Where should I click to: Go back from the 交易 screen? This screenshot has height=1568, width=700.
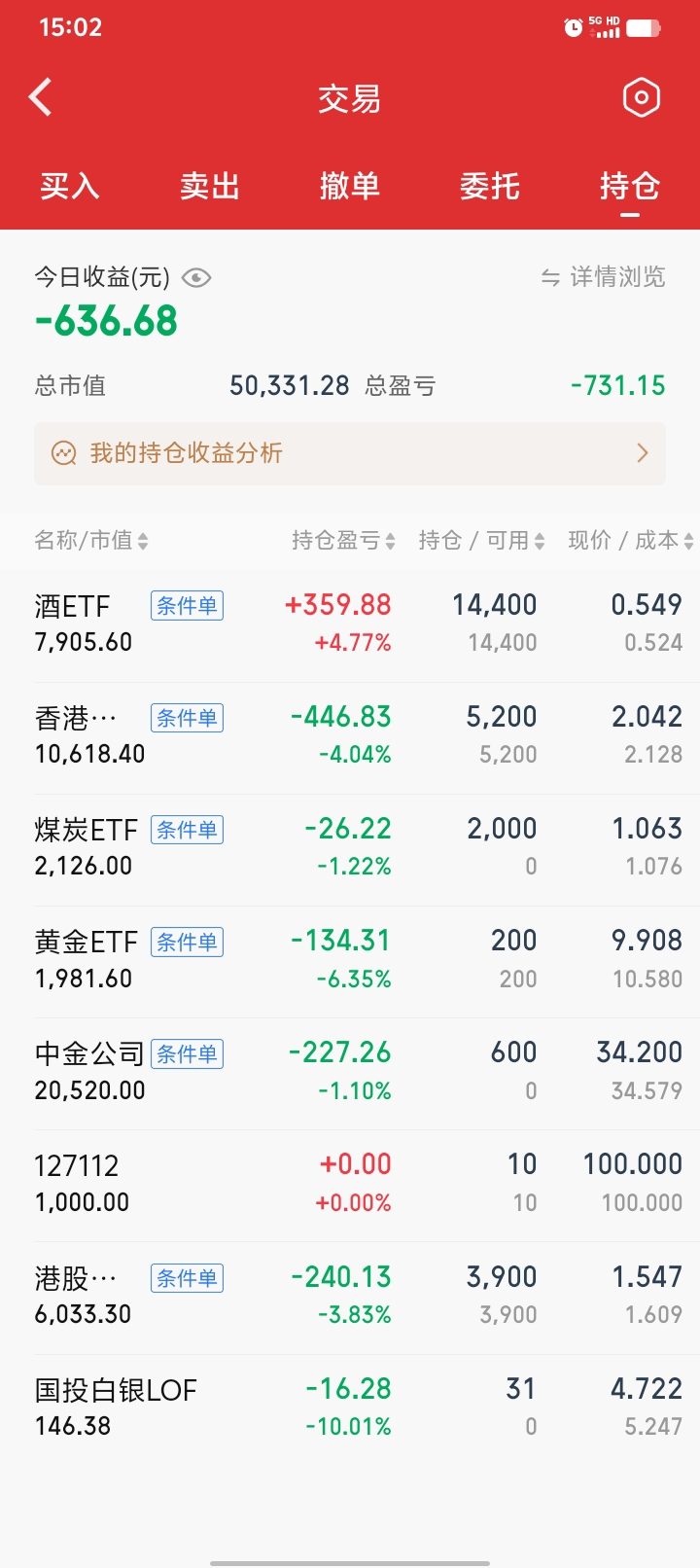(40, 97)
